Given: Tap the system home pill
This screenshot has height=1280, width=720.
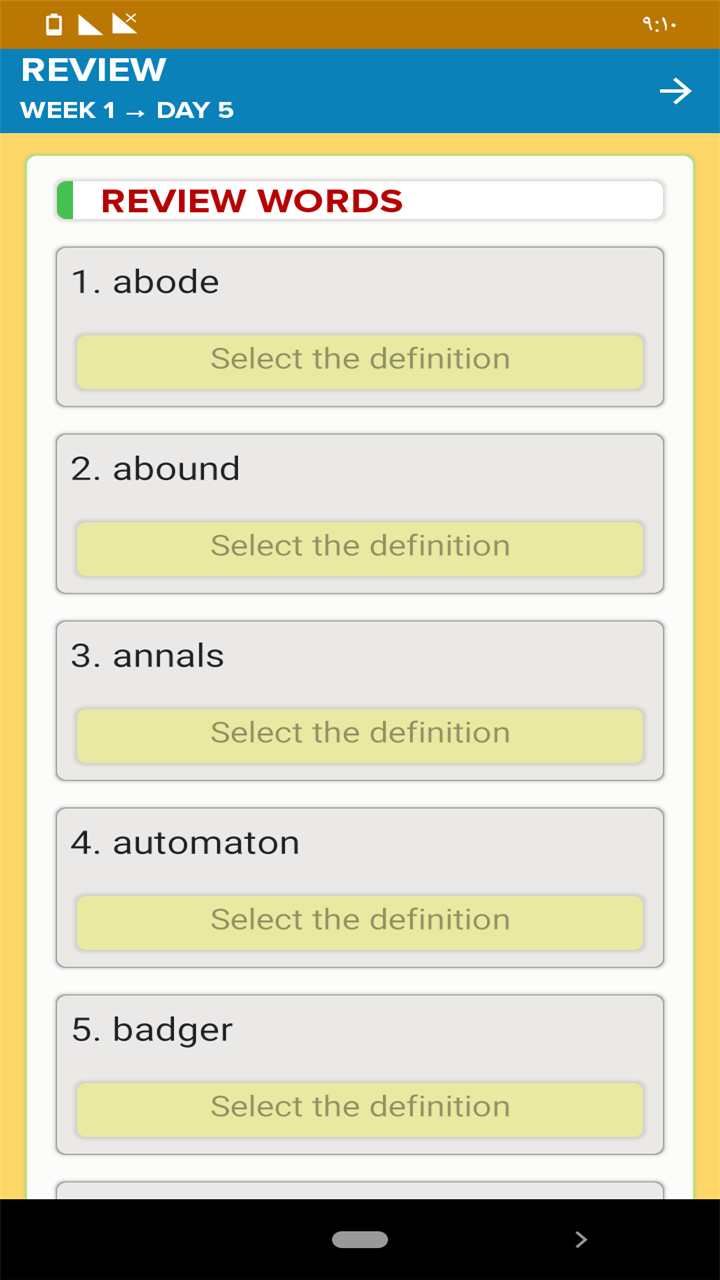Looking at the screenshot, I should pos(360,1240).
